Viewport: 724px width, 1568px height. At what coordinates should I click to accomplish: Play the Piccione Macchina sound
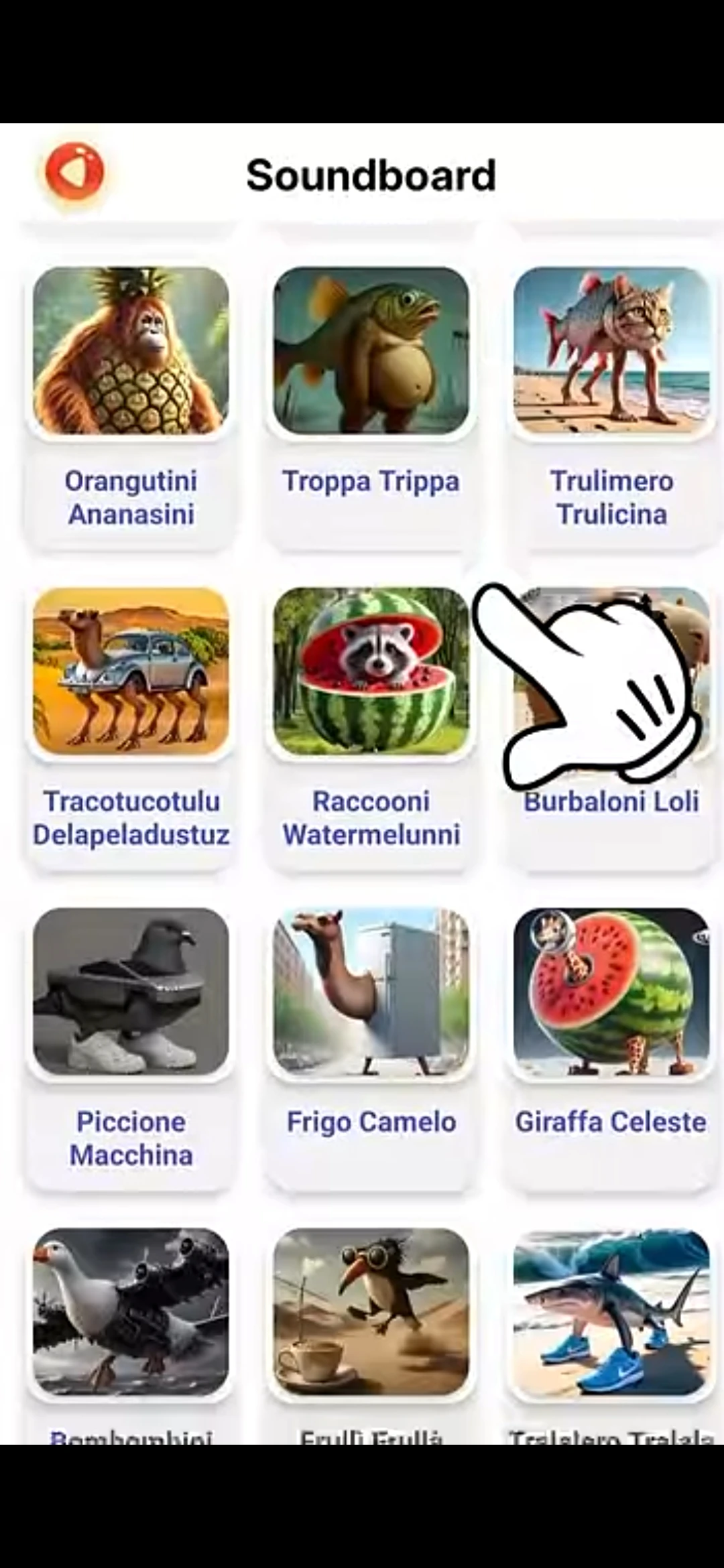[131, 995]
